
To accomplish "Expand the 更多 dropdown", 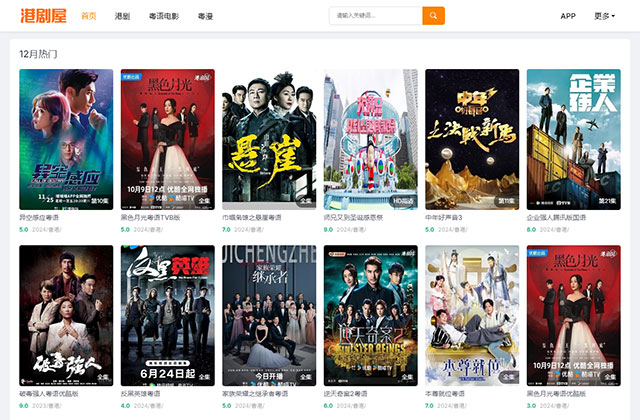I will (x=604, y=16).
